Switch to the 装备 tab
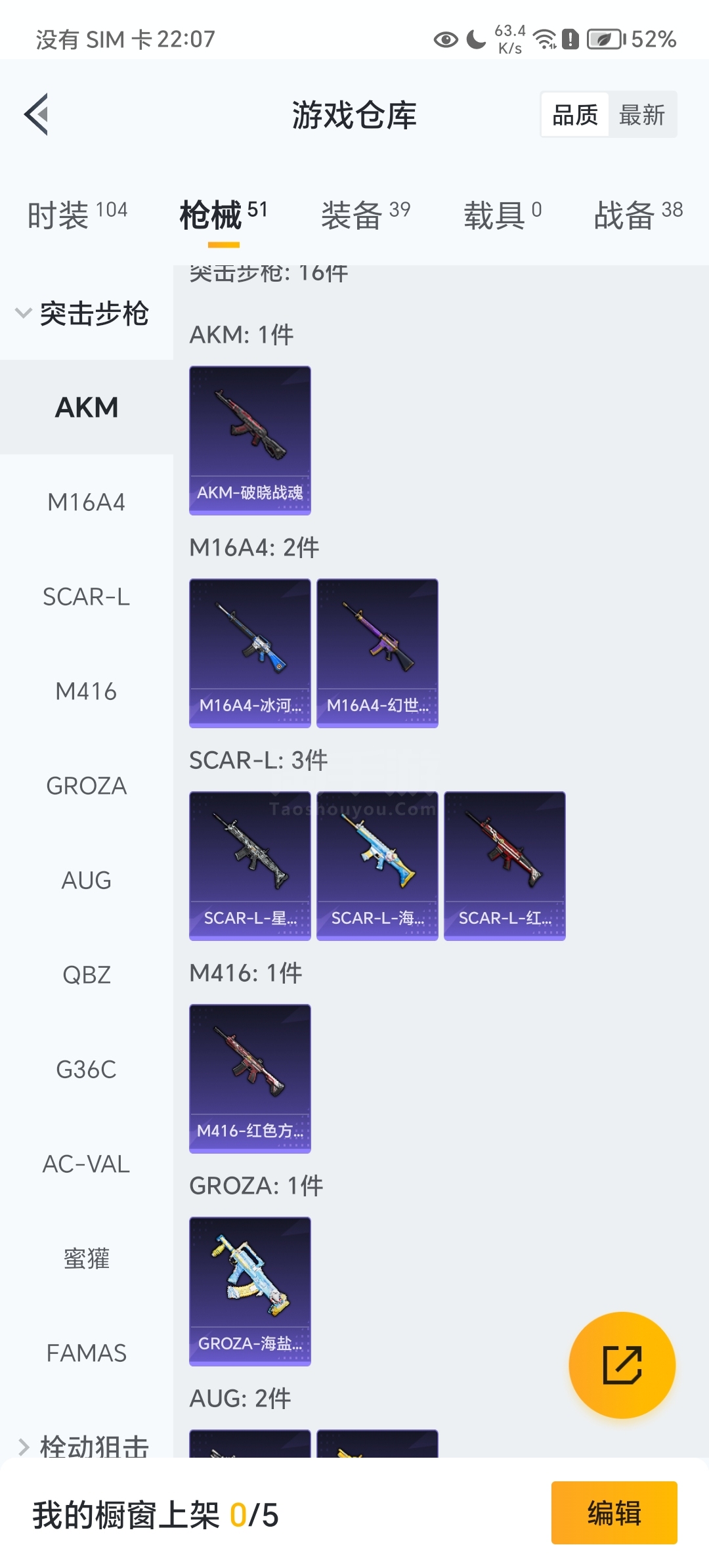The height and width of the screenshot is (1568, 709). [366, 215]
